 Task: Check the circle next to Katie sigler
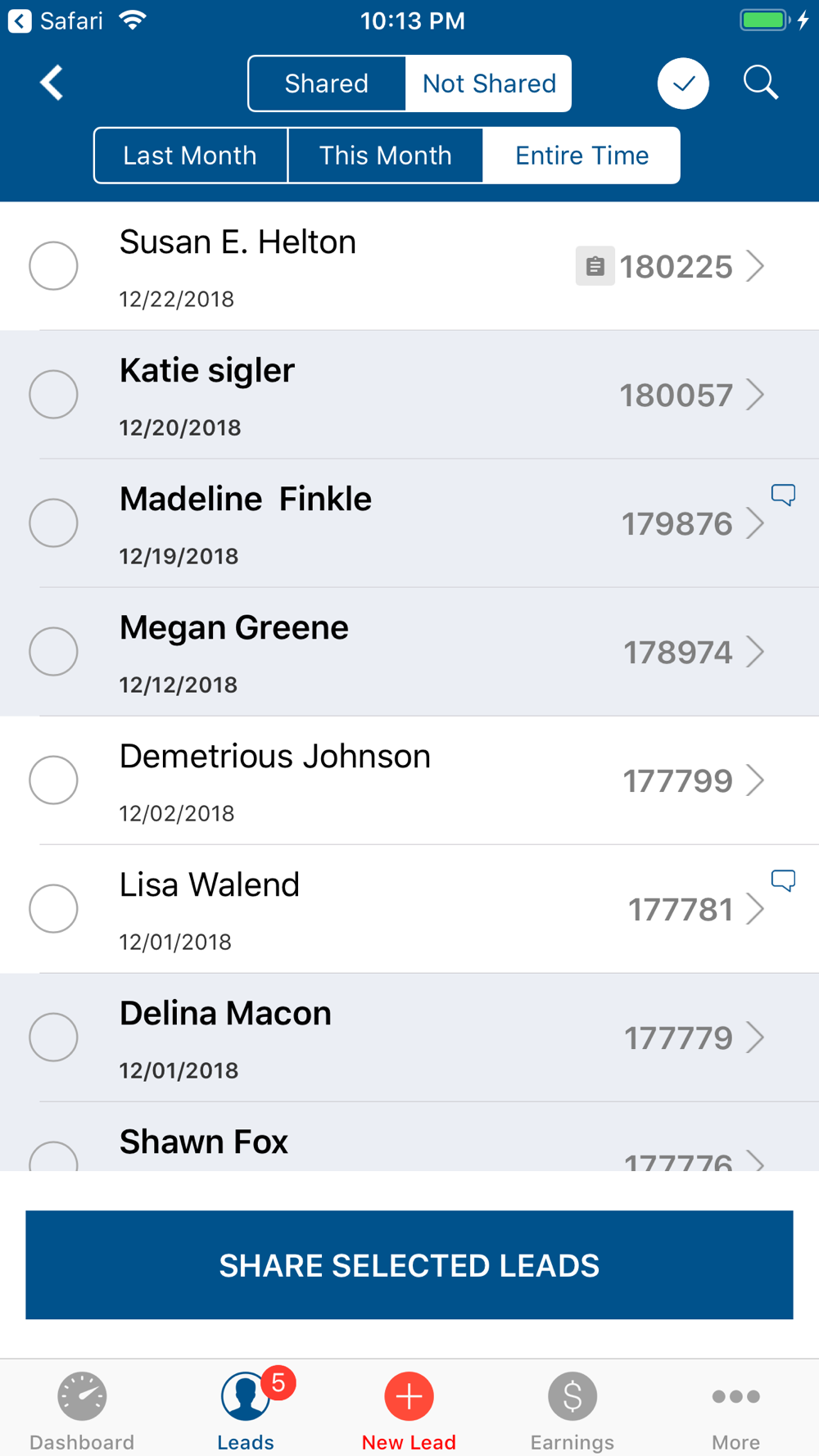(53, 394)
